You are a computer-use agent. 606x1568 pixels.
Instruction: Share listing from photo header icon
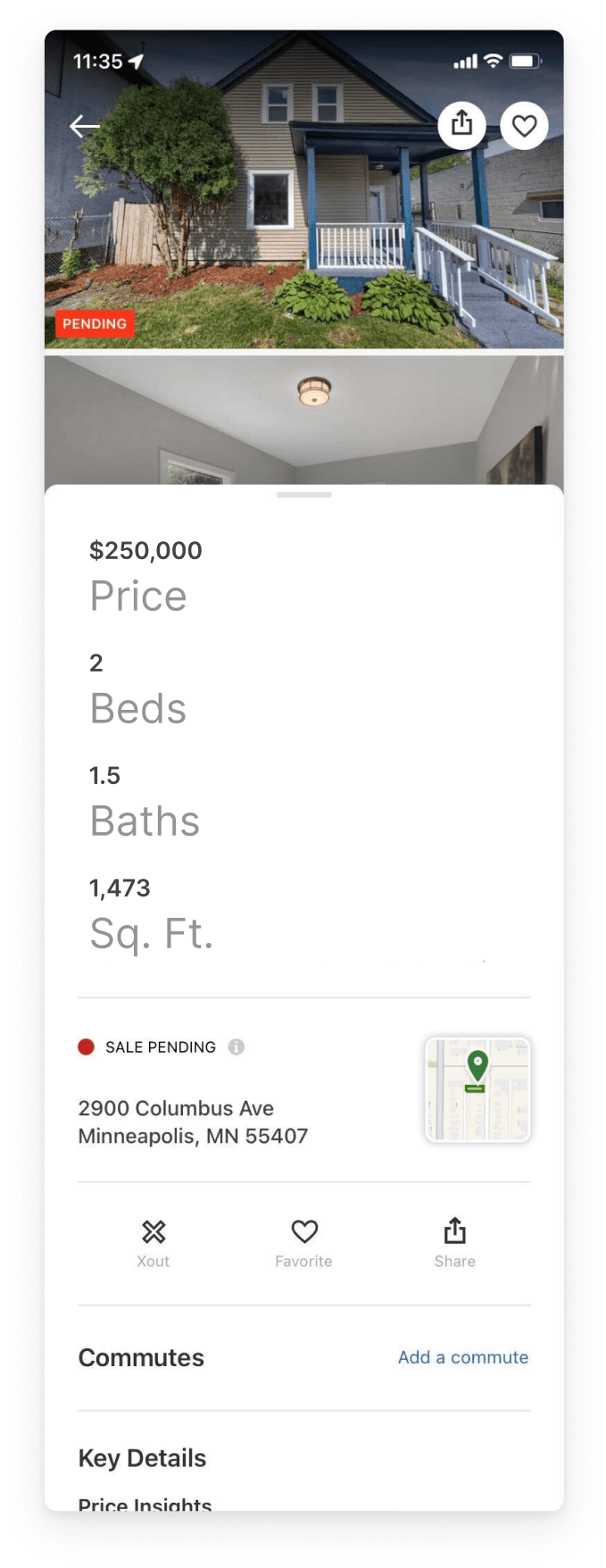[461, 125]
